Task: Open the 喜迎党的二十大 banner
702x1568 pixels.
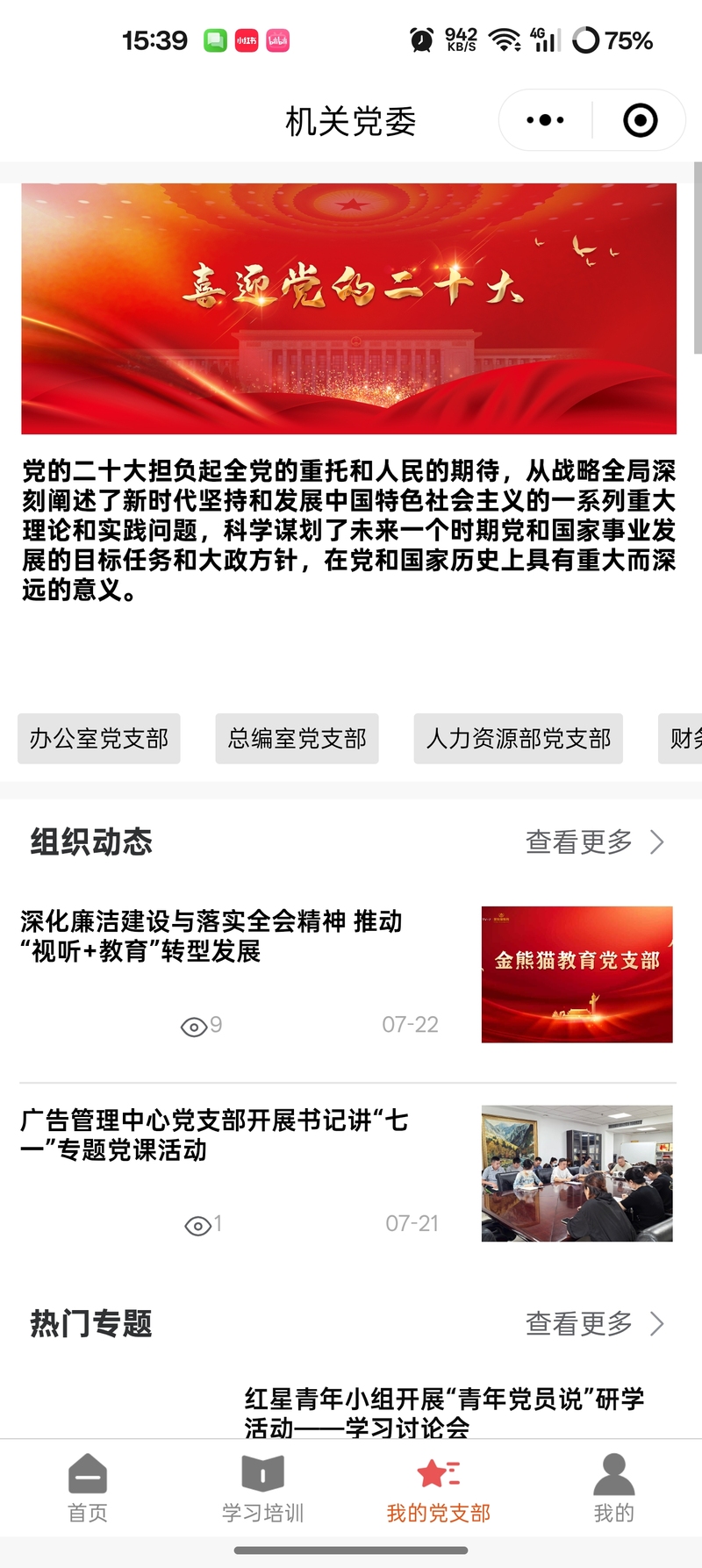Action: click(x=348, y=308)
